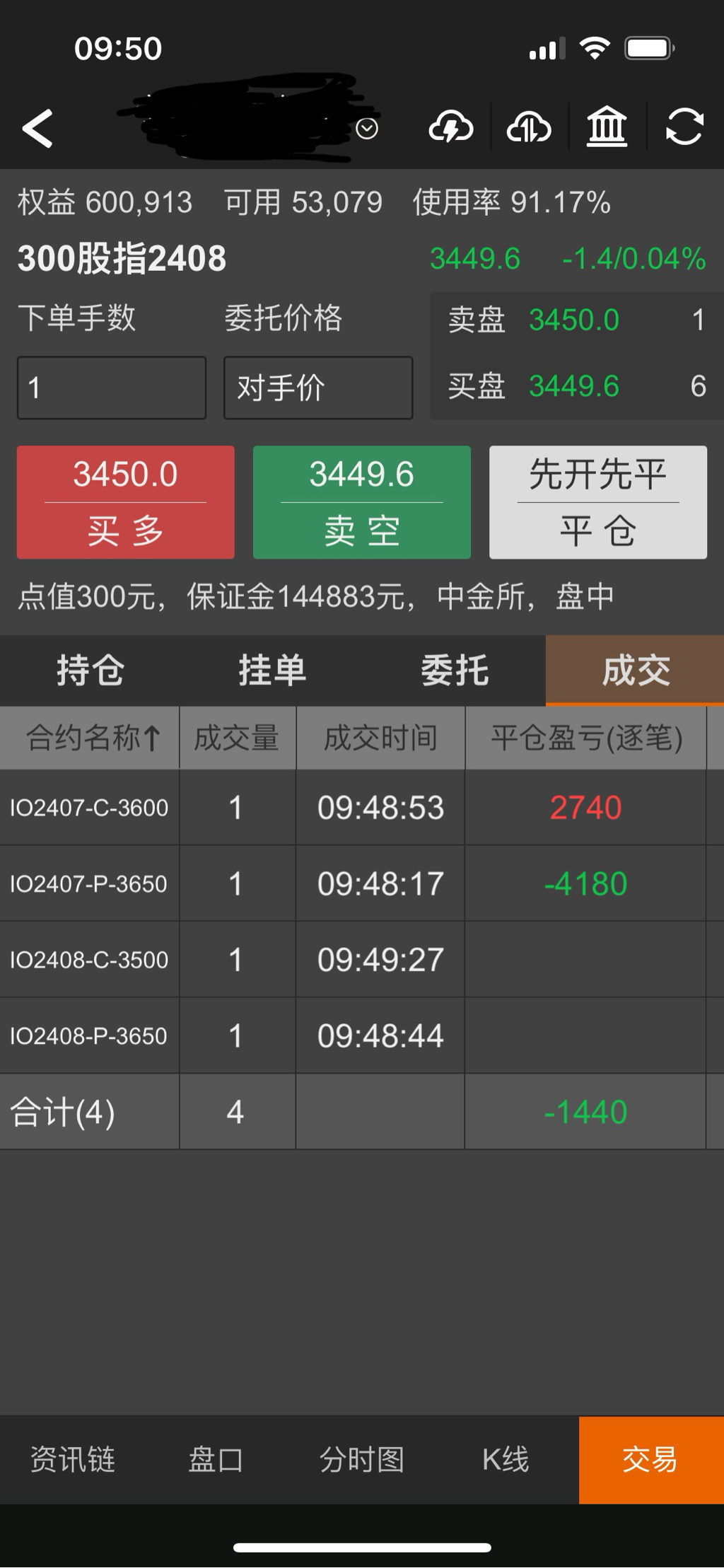Go back using the top-left arrow
This screenshot has height=1568, width=724.
pyautogui.click(x=38, y=129)
